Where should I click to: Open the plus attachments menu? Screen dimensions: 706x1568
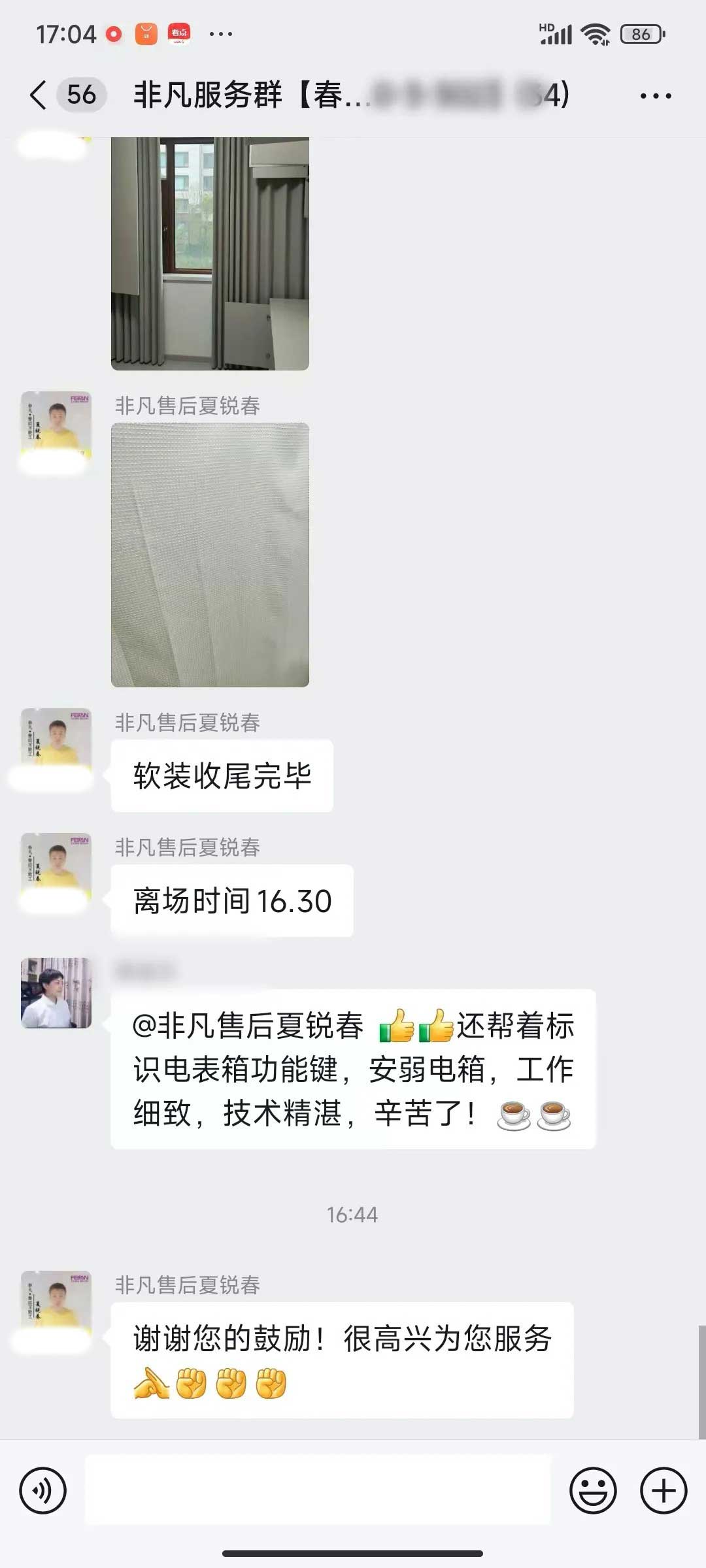(664, 1491)
